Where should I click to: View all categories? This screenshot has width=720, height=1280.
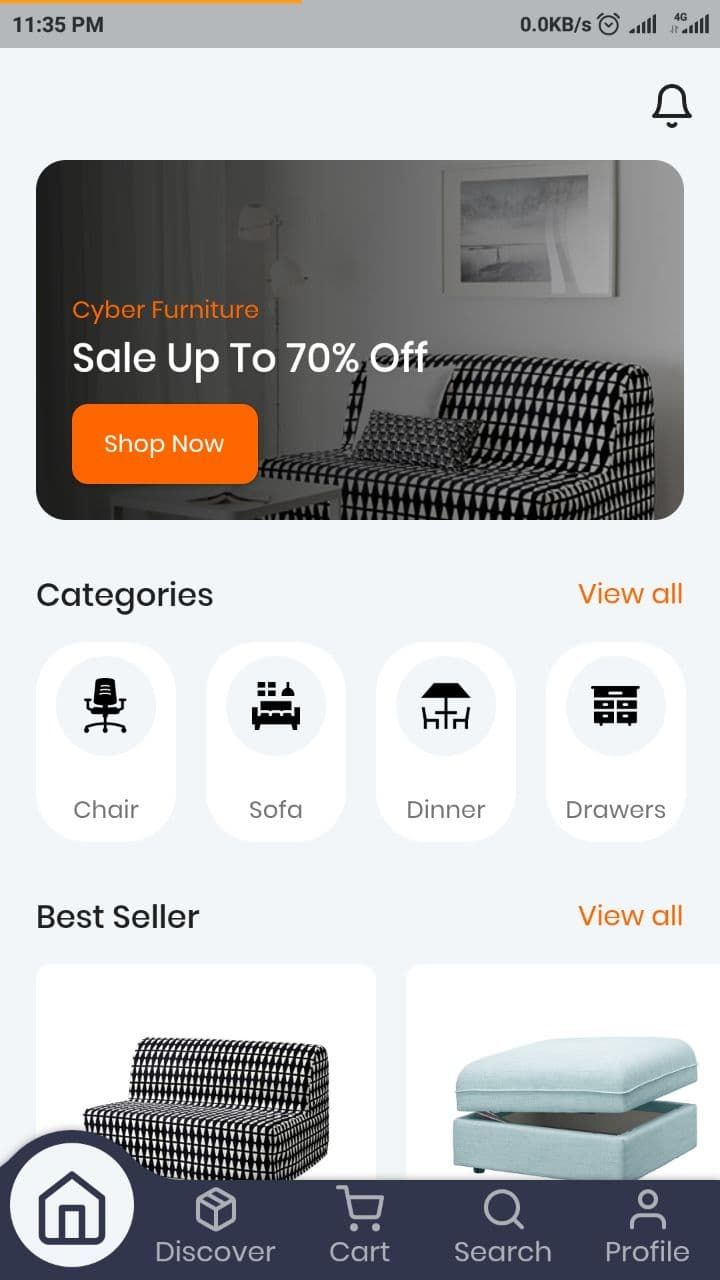630,594
